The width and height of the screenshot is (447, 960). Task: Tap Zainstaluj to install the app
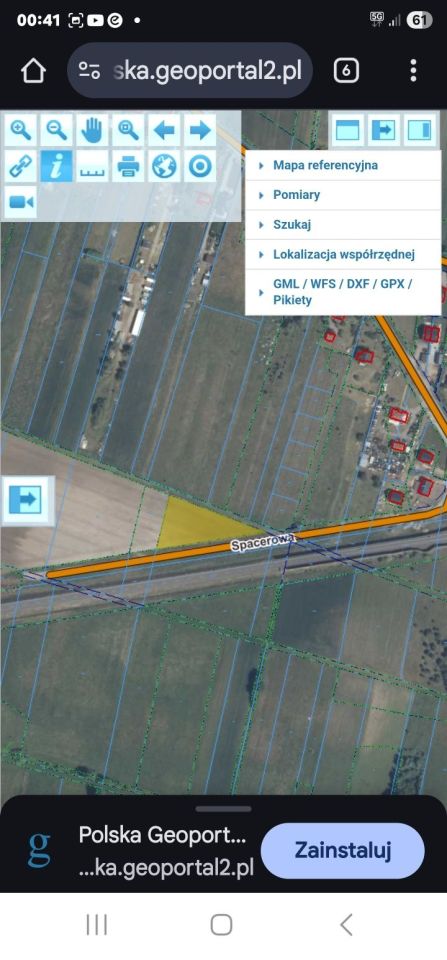pos(342,850)
